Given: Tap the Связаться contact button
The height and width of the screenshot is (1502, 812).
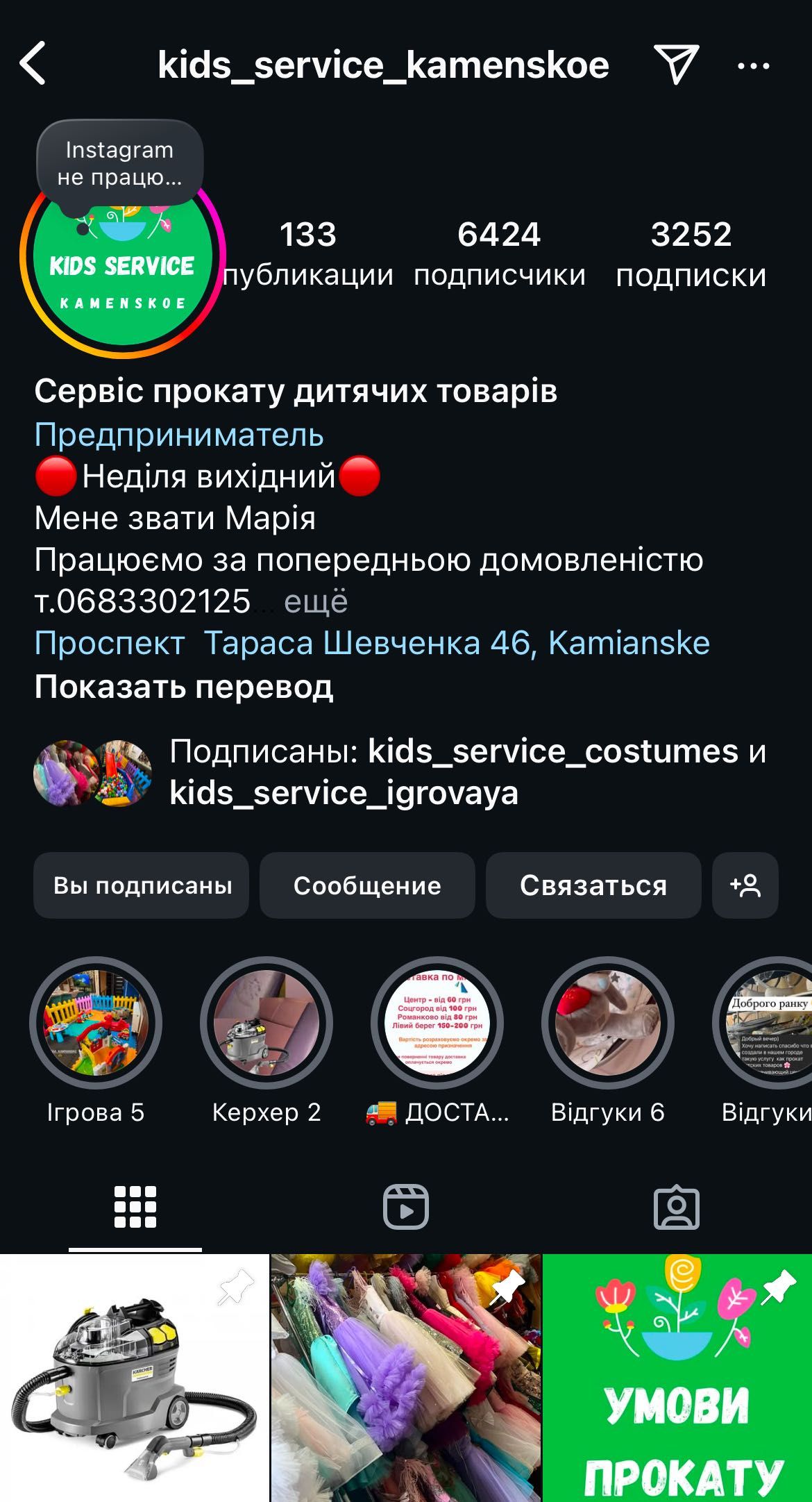Looking at the screenshot, I should (593, 885).
